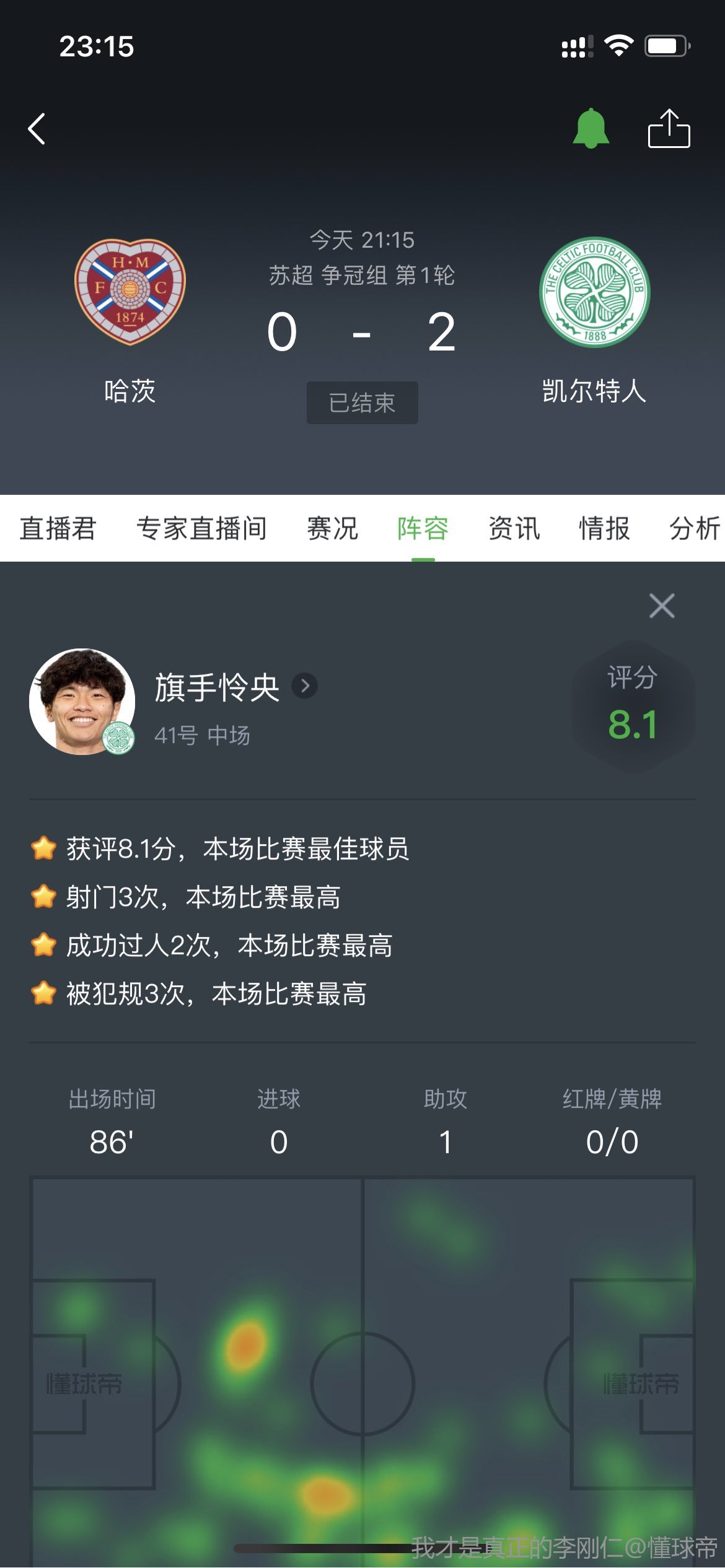Switch to the 分析 tab

[694, 529]
